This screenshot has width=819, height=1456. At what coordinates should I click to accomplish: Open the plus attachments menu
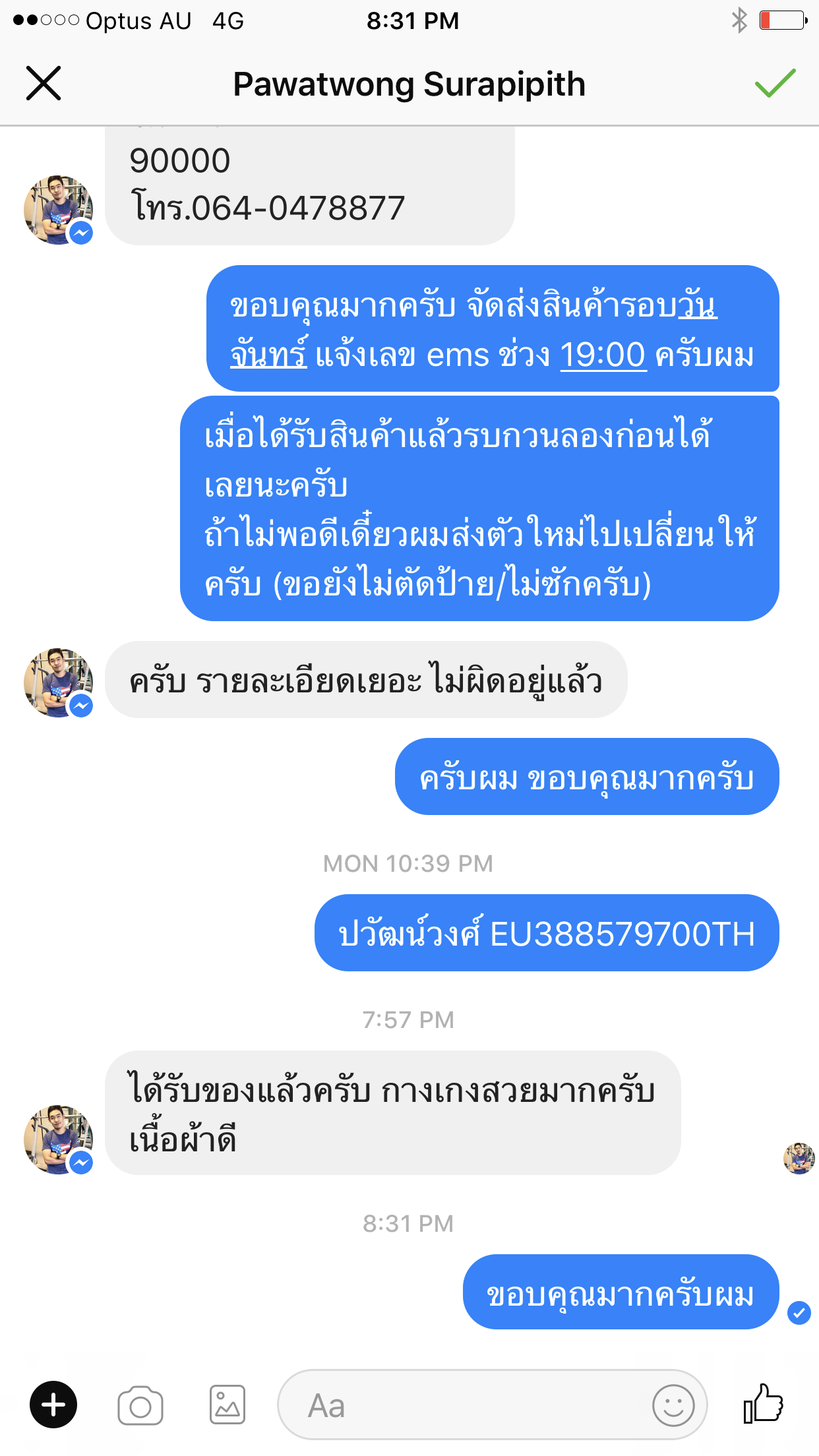(53, 1405)
